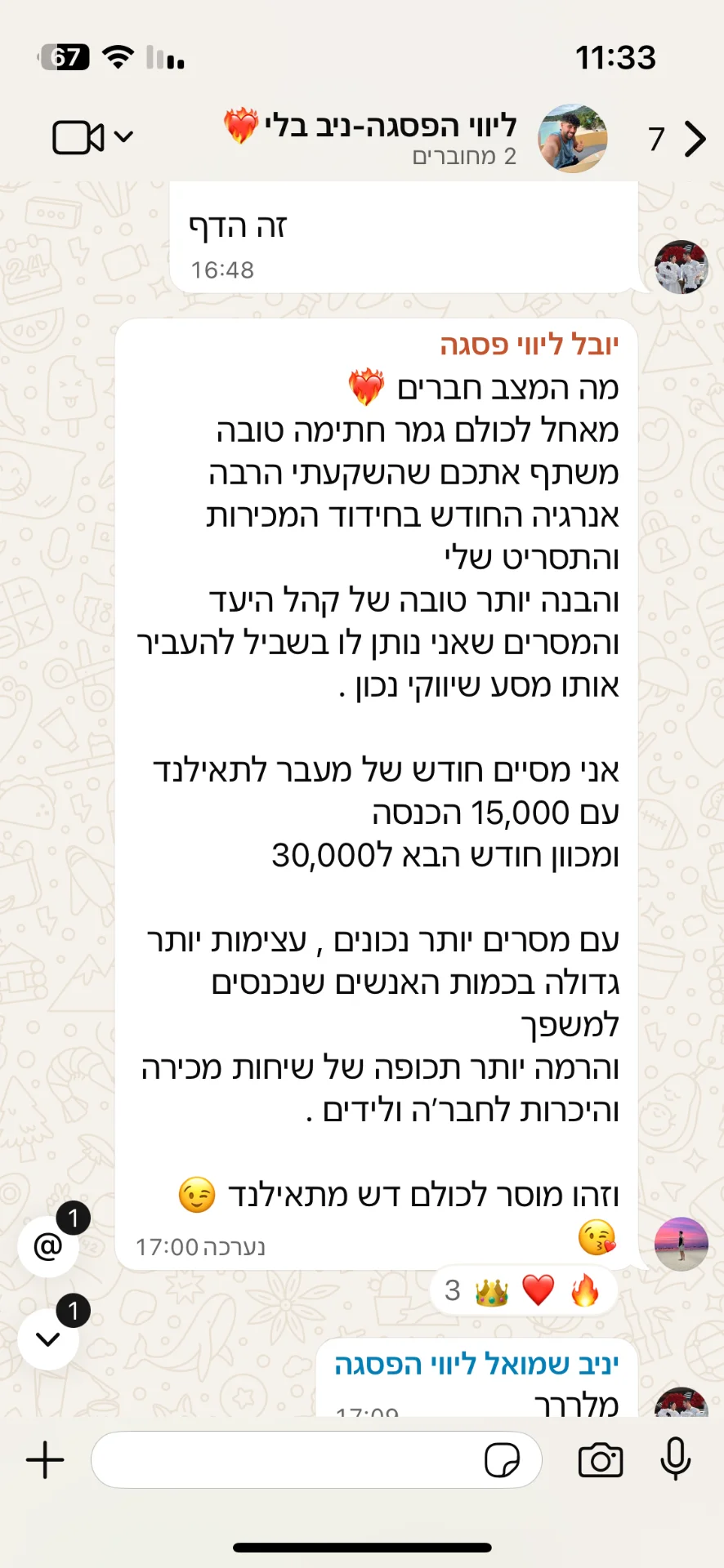The height and width of the screenshot is (1568, 724).
Task: Open the reactions on Yuval's message
Action: point(524,1291)
